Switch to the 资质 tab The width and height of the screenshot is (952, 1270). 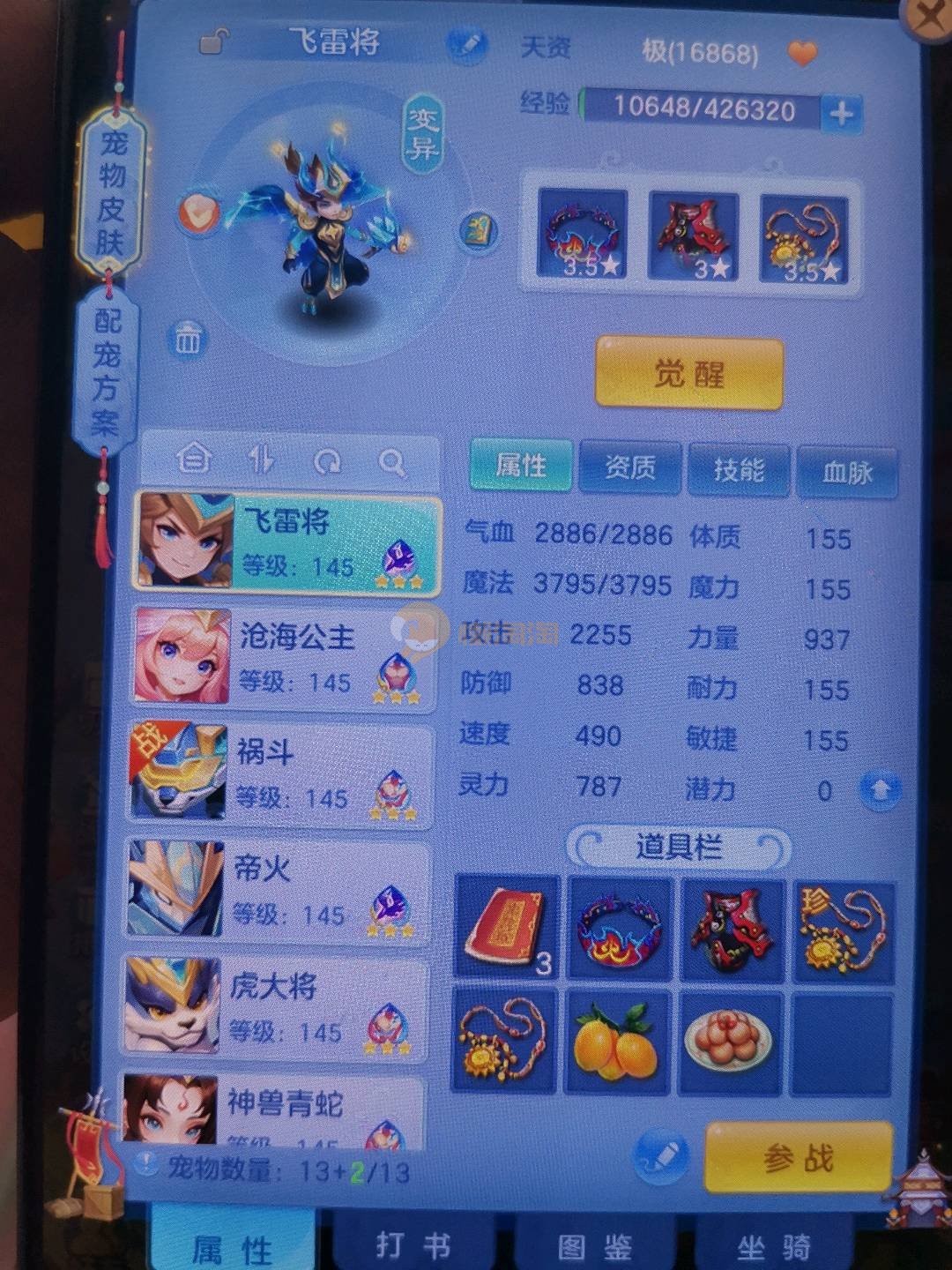(x=629, y=467)
